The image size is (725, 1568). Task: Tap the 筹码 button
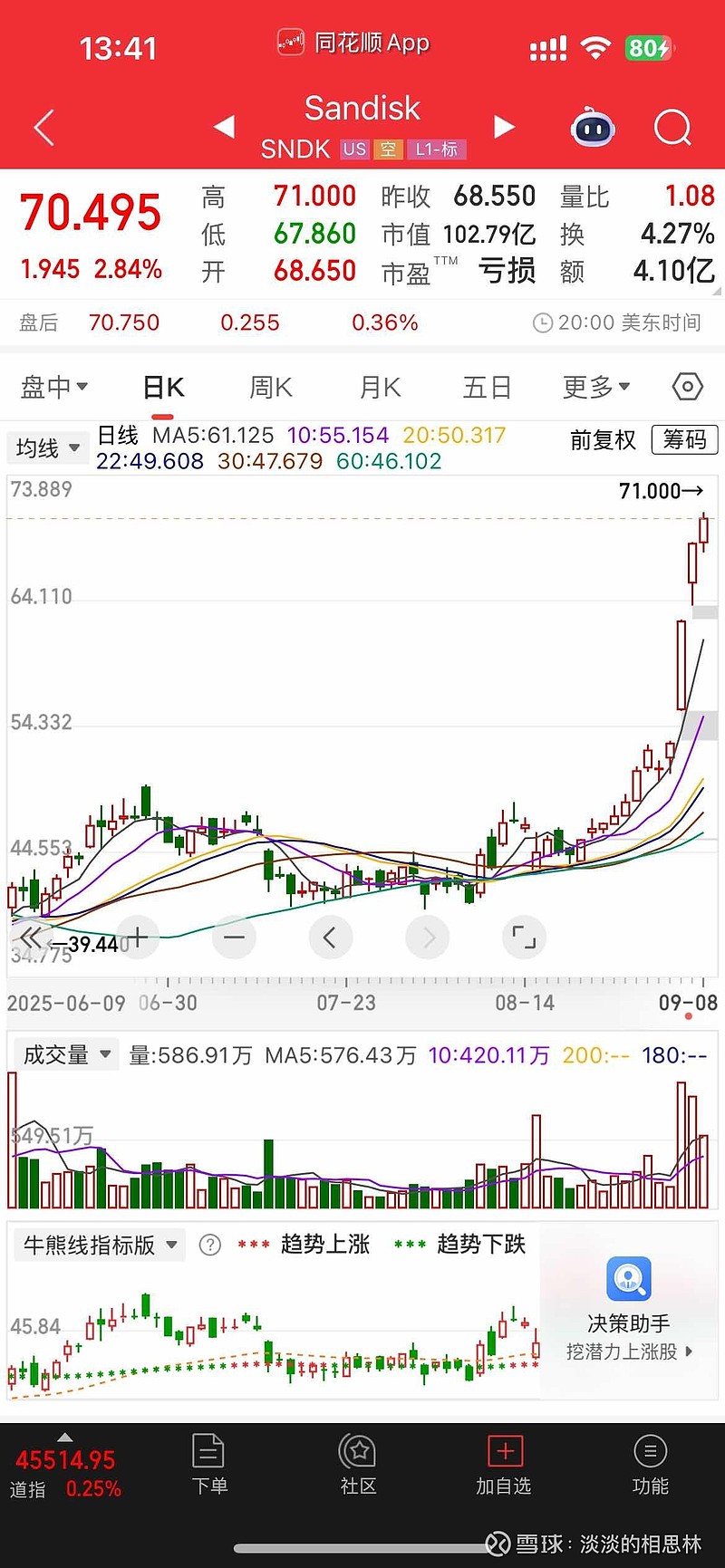tap(684, 440)
